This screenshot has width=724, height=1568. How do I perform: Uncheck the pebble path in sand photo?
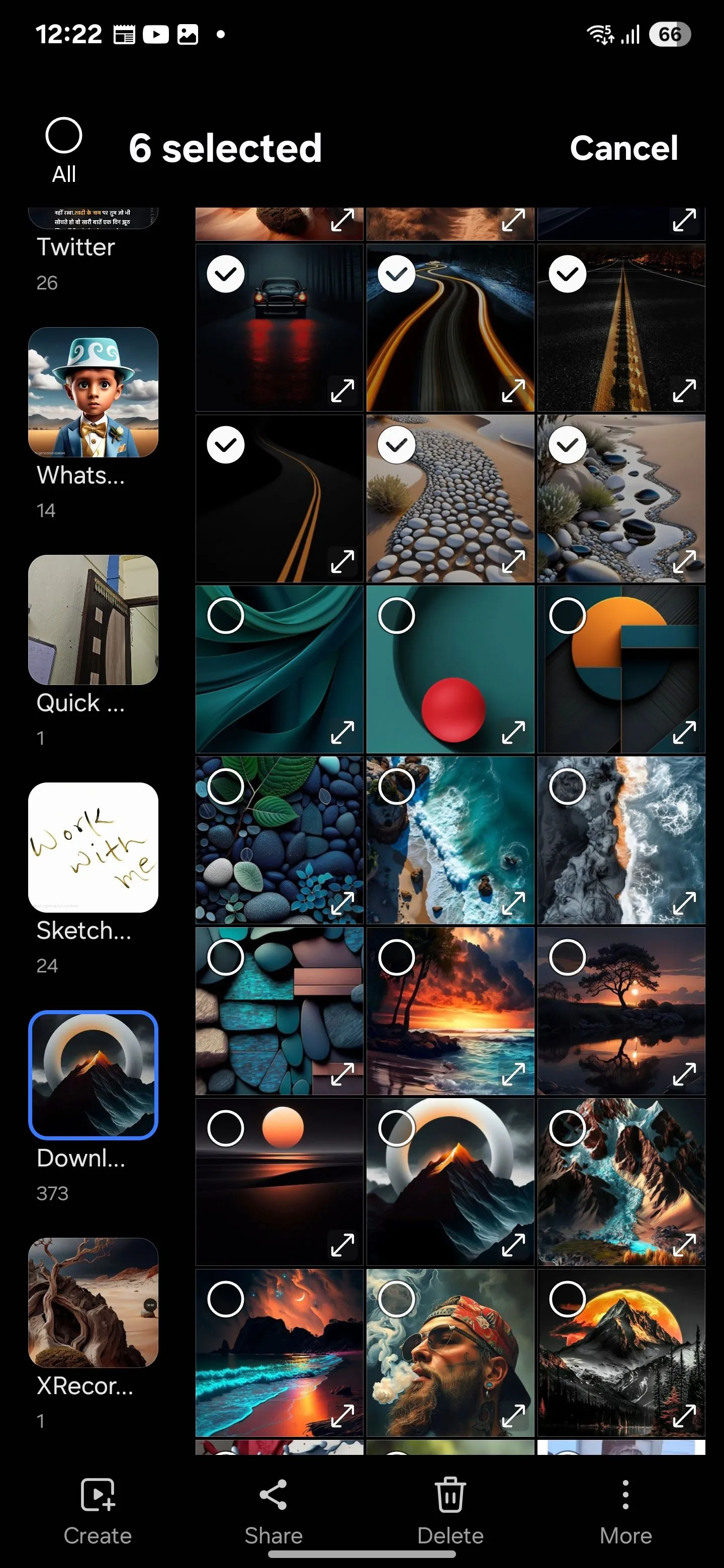396,446
